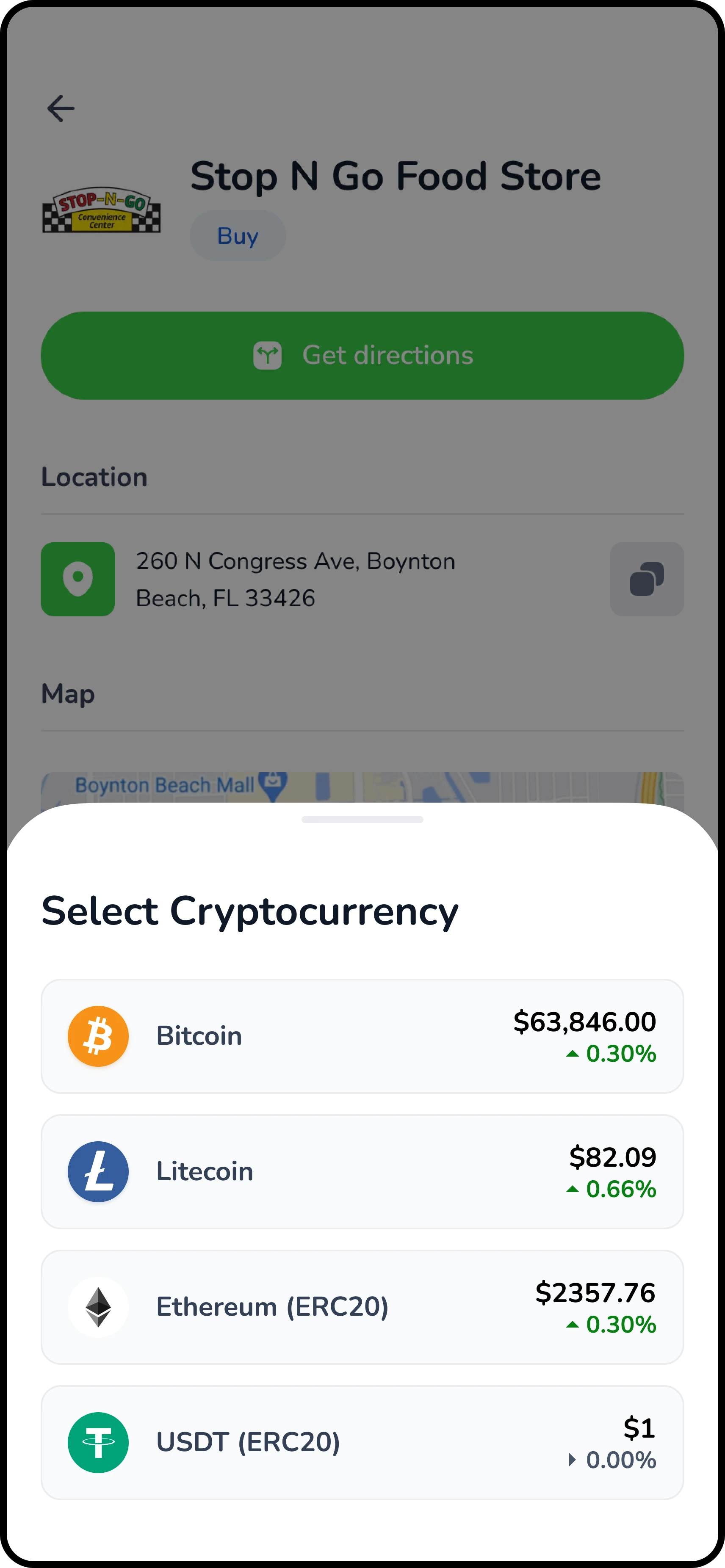Image resolution: width=725 pixels, height=1568 pixels.
Task: Select Ethereum (ERC20) priced at $2357.76
Action: (x=362, y=1307)
